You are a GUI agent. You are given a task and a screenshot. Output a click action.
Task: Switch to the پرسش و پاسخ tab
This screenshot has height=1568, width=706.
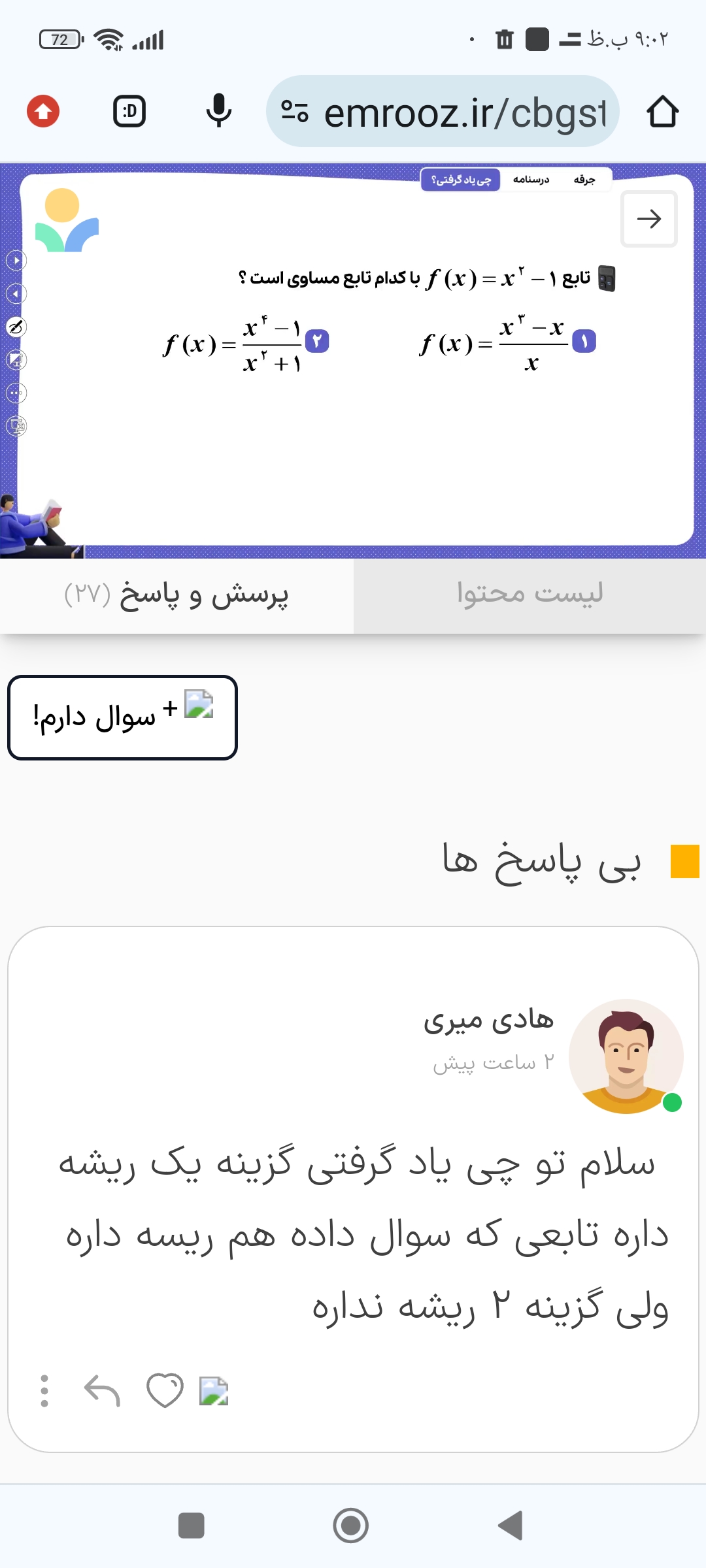tap(176, 595)
